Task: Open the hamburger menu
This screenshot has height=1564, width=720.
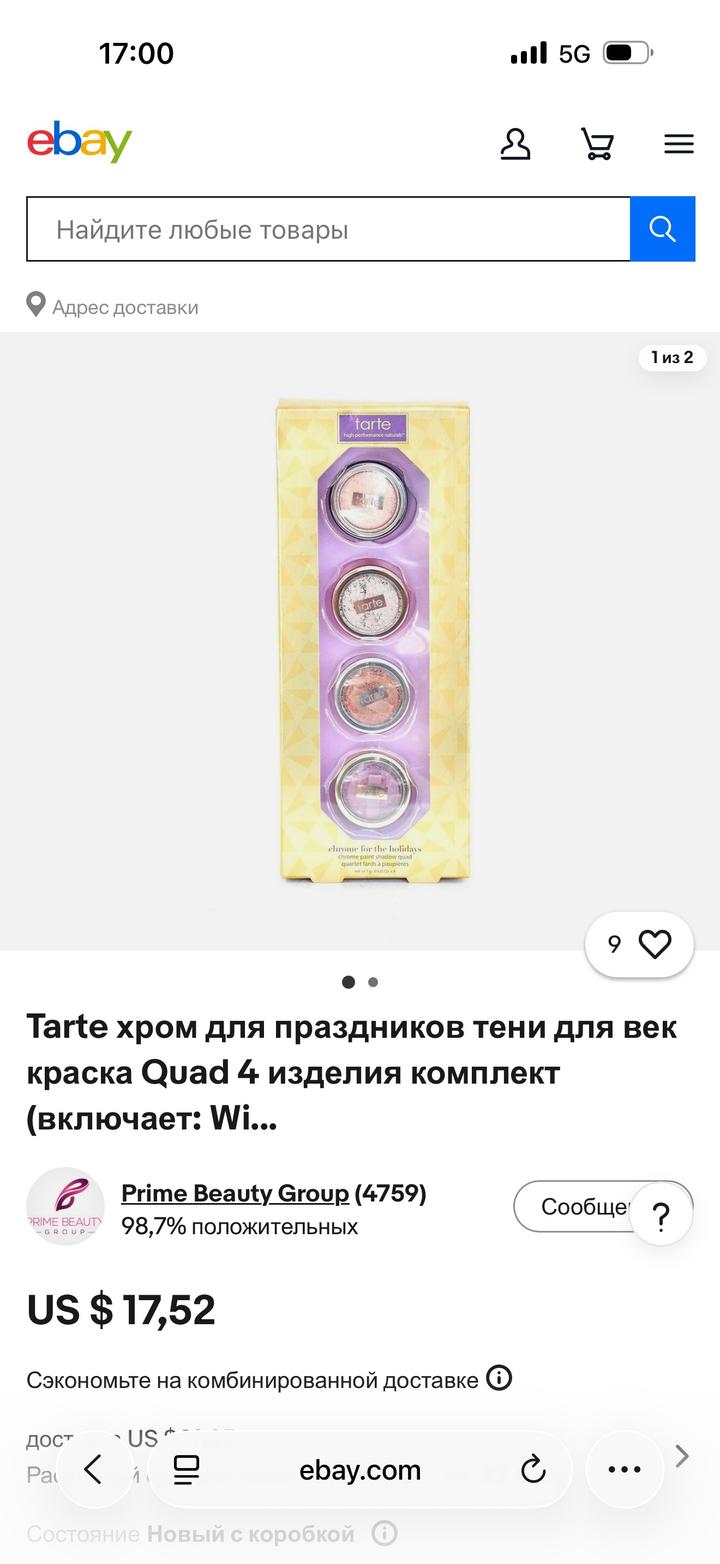Action: [x=679, y=144]
